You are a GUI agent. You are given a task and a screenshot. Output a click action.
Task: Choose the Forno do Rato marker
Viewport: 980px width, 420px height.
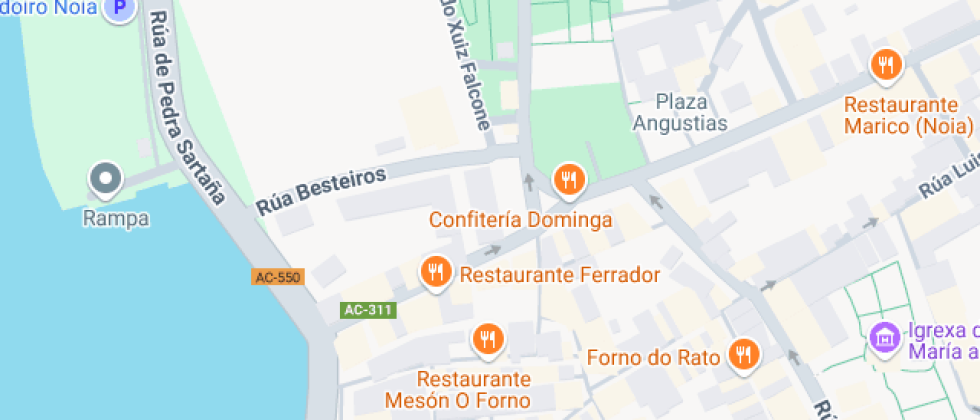742,354
